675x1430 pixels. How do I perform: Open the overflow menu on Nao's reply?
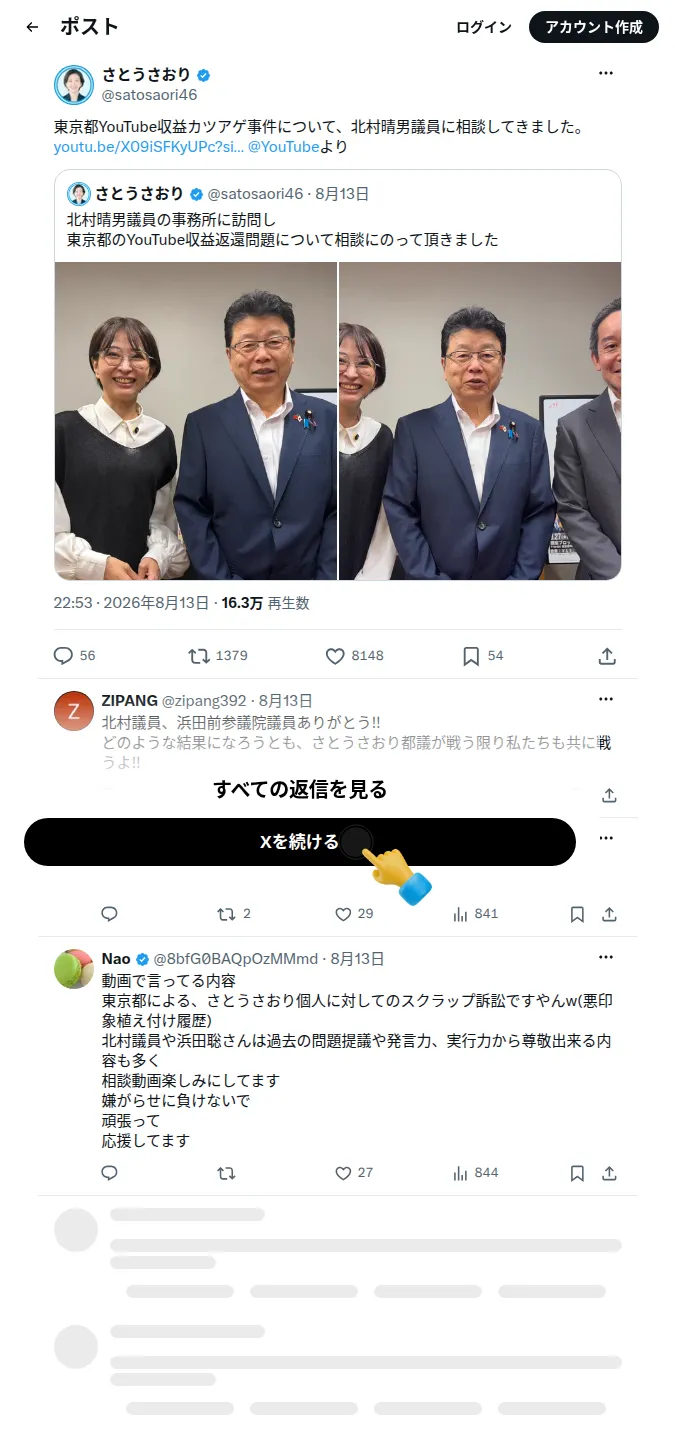(x=606, y=957)
